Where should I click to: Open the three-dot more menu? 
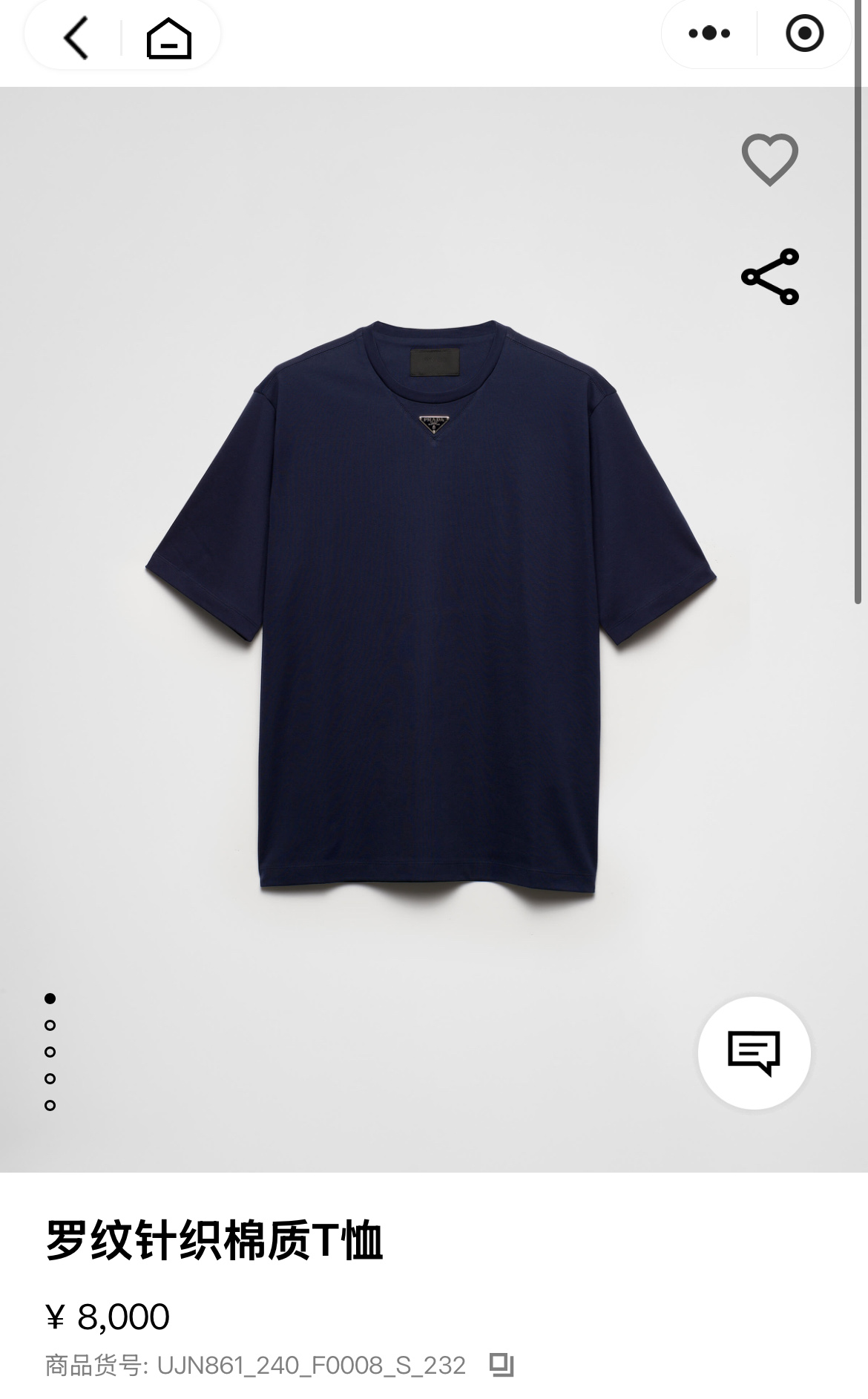click(709, 33)
